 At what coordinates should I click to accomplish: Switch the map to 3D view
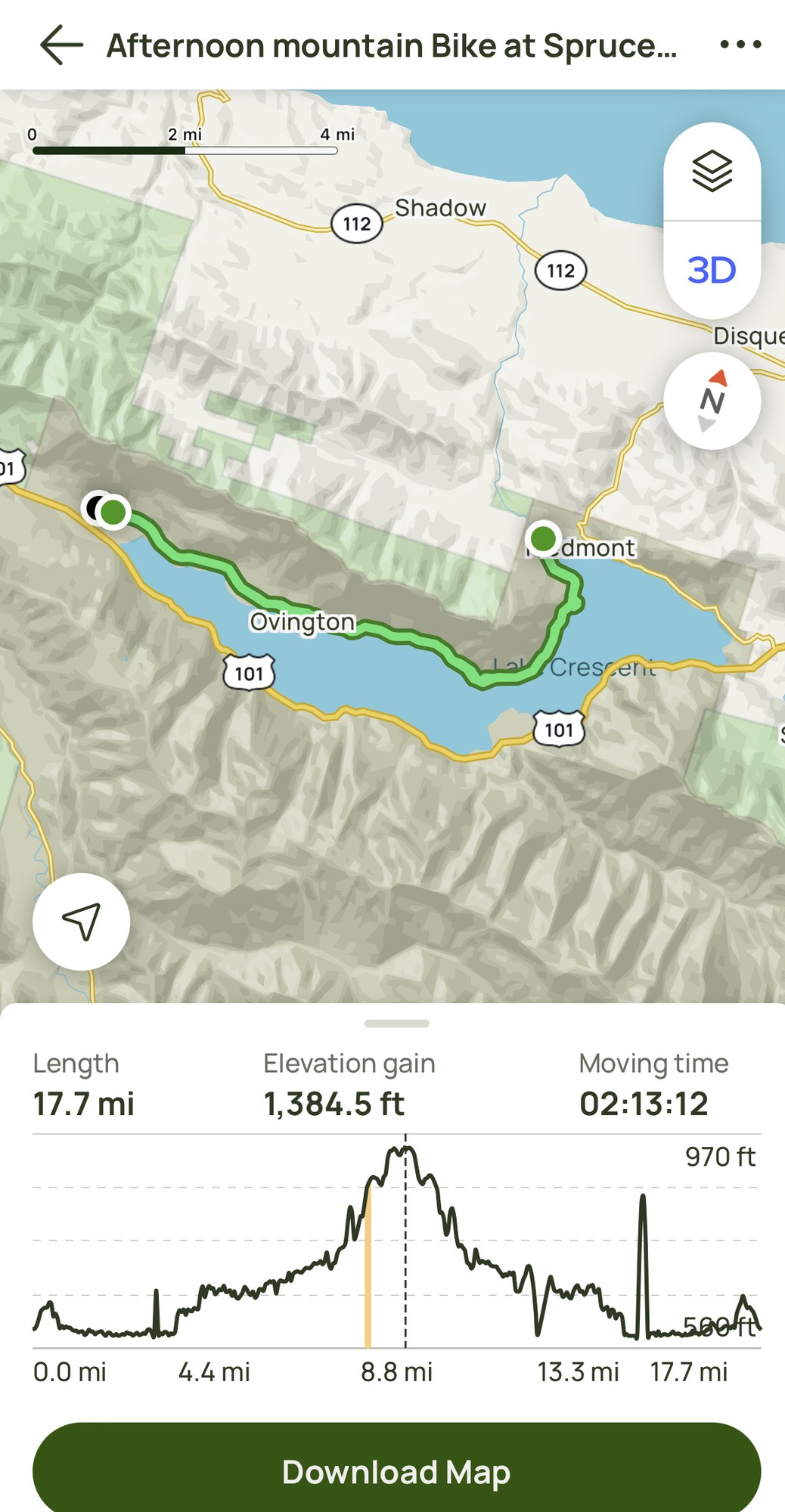[x=712, y=271]
